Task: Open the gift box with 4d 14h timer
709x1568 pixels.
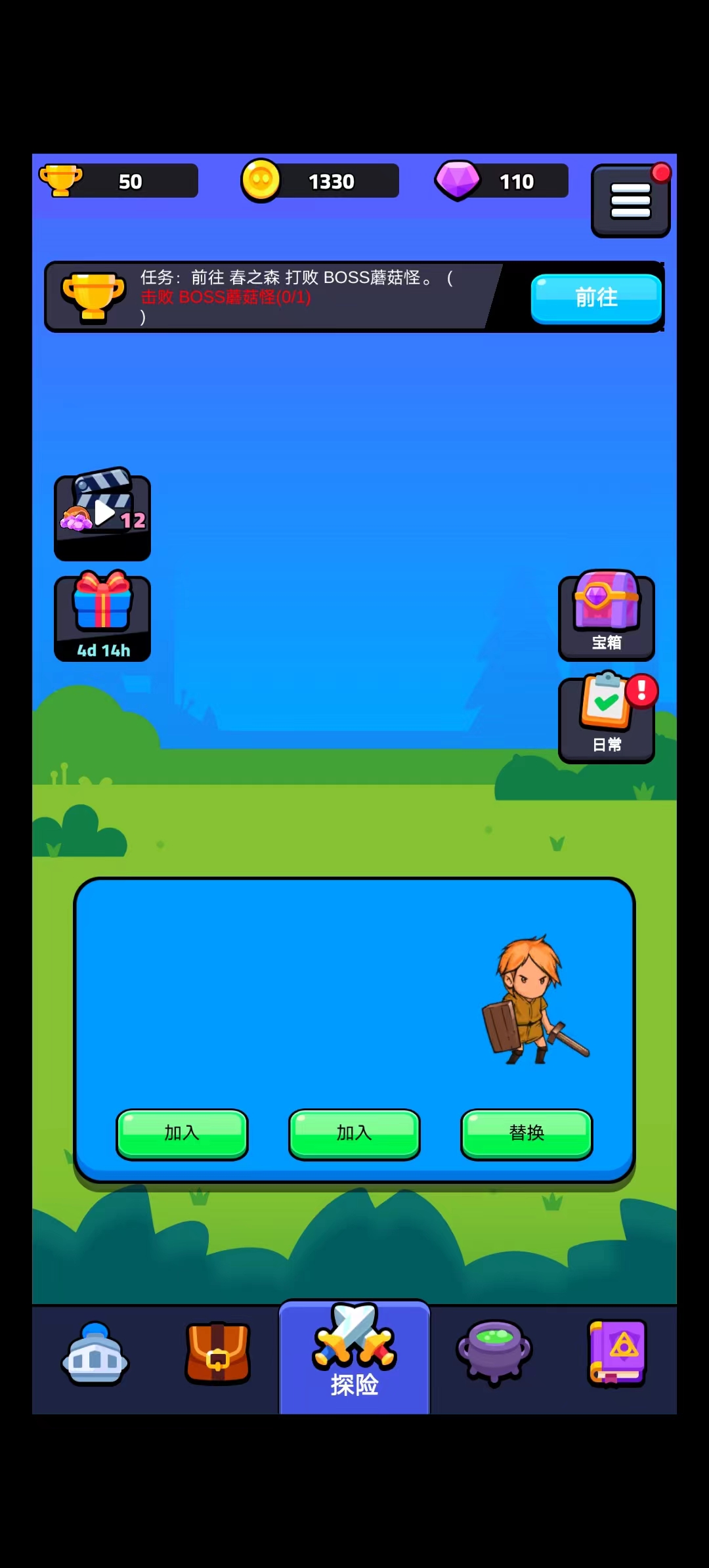Action: [x=102, y=617]
